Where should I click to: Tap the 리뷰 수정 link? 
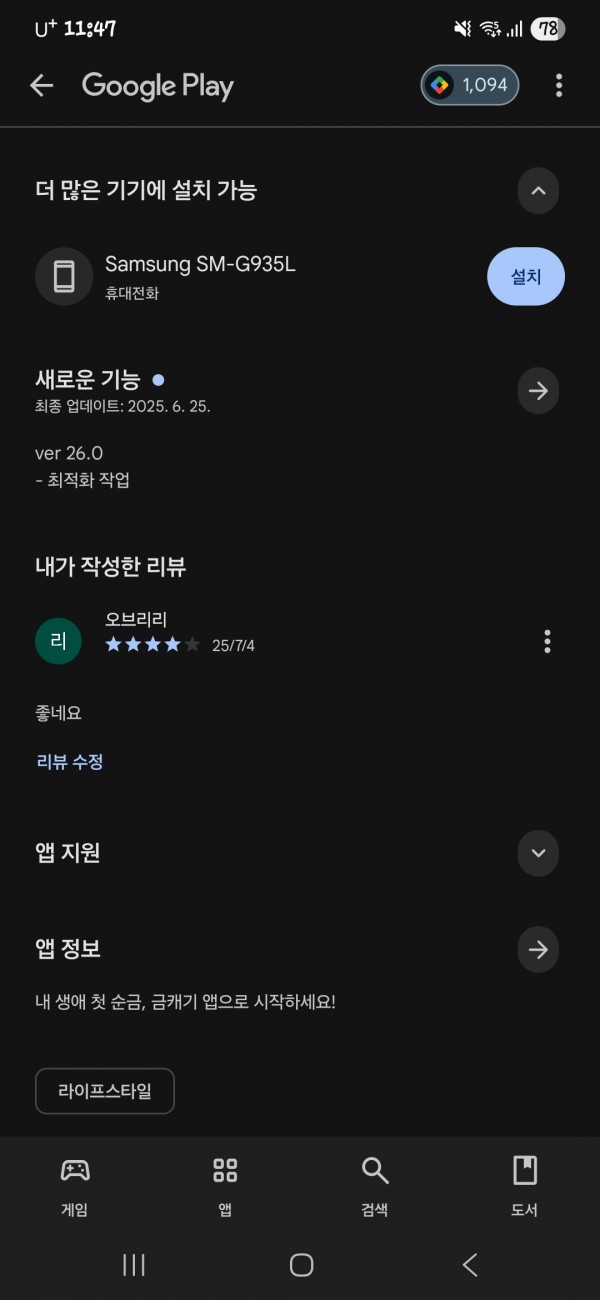[70, 761]
